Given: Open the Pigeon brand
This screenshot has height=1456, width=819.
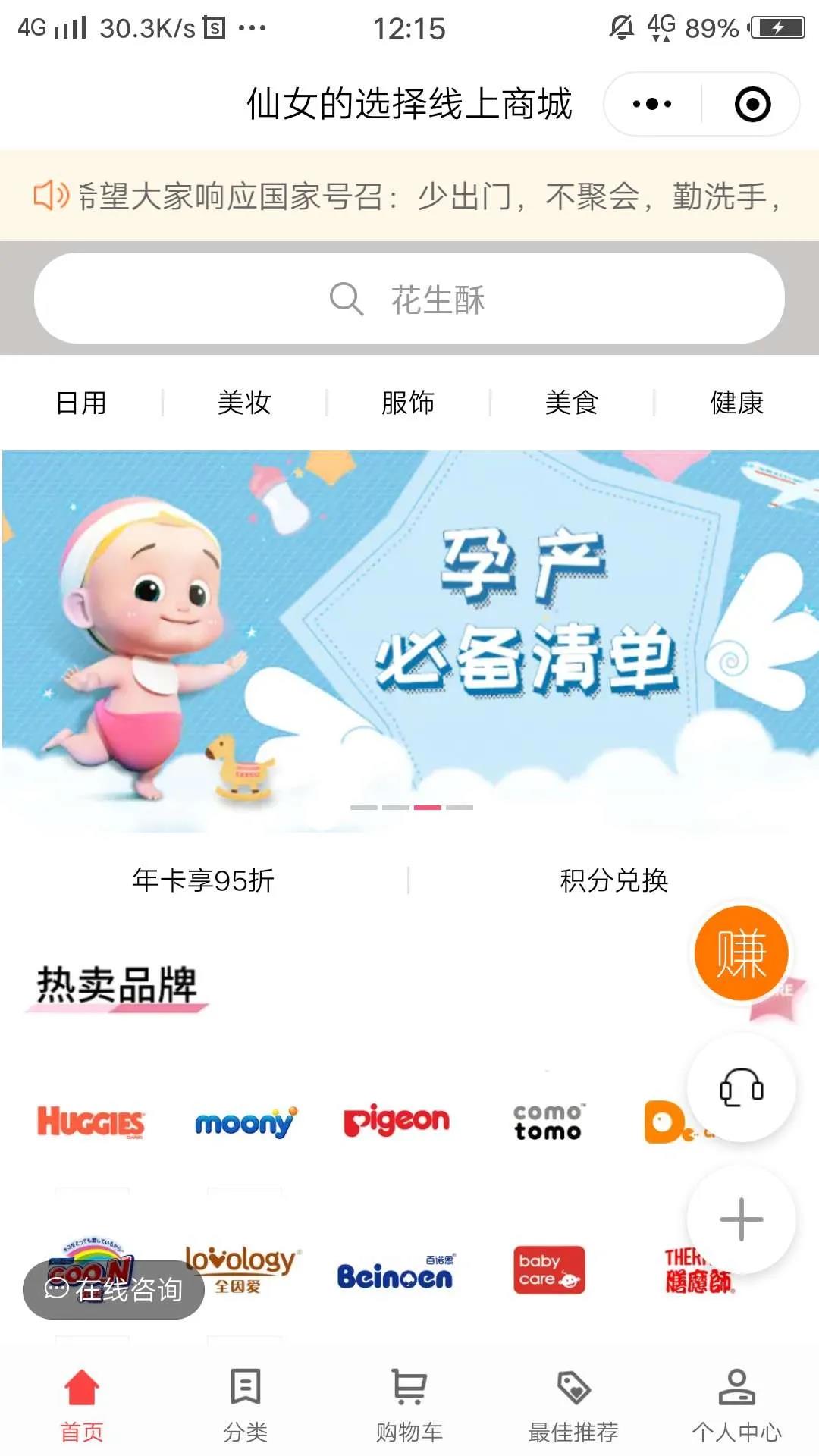Looking at the screenshot, I should point(397,1122).
